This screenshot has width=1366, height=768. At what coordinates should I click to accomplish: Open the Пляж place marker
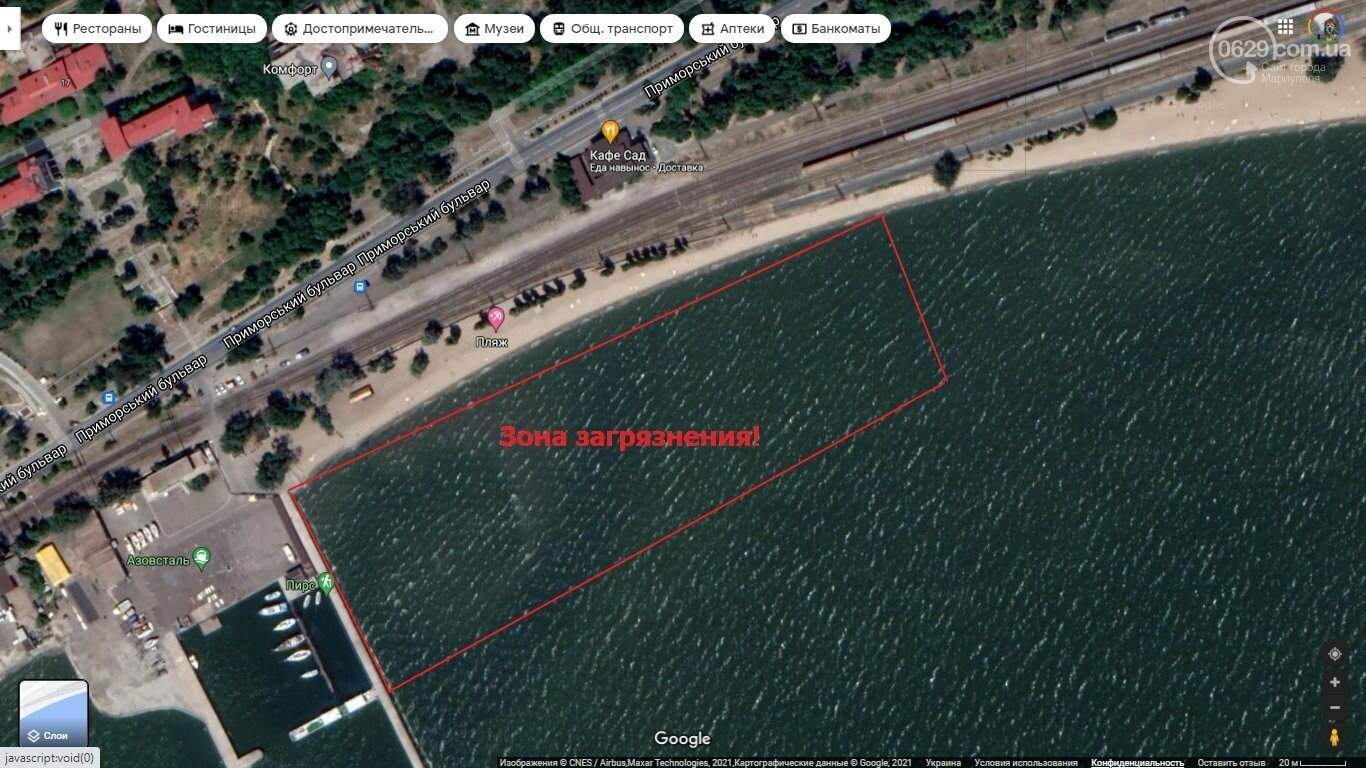tap(495, 320)
